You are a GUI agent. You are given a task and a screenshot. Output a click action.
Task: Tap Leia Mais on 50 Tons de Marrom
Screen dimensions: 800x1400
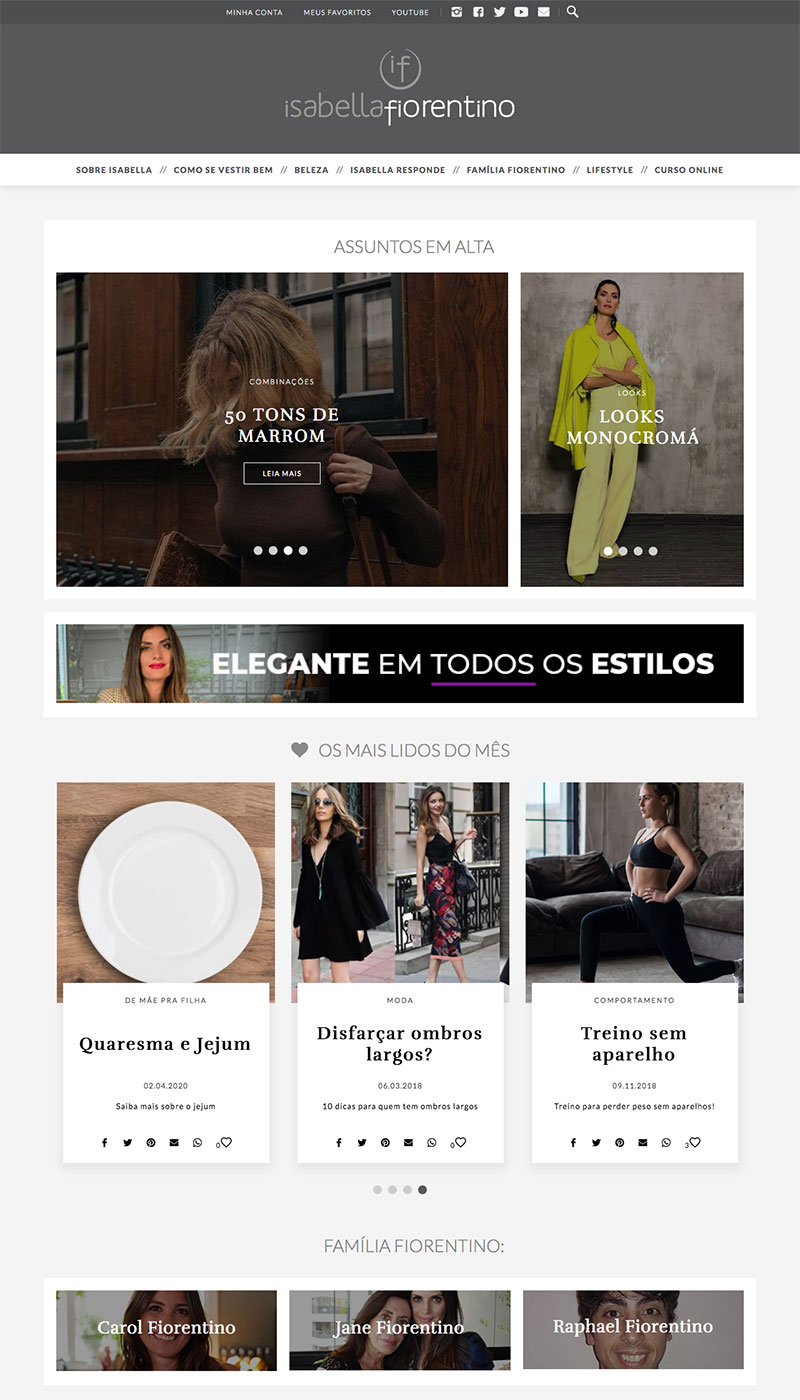click(282, 473)
